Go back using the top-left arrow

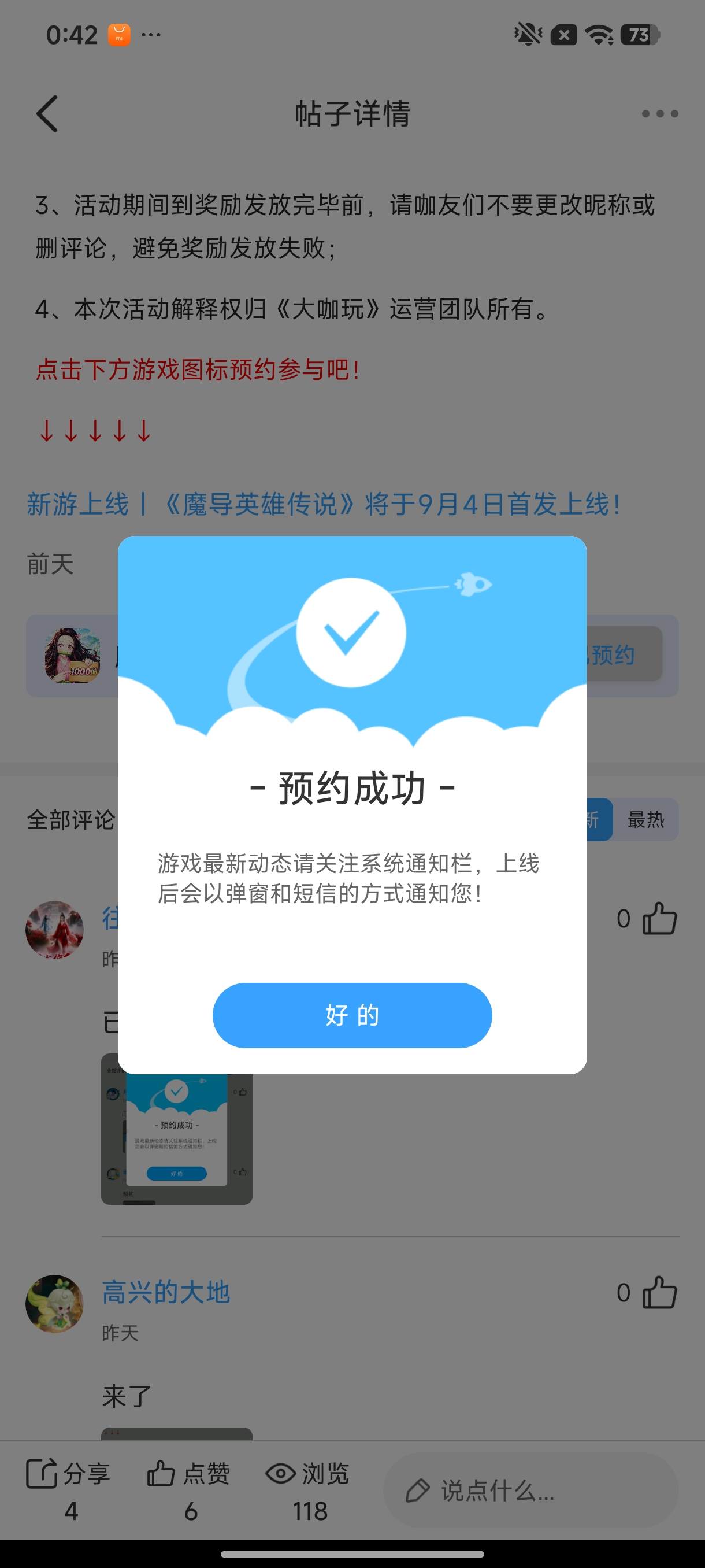(x=47, y=114)
